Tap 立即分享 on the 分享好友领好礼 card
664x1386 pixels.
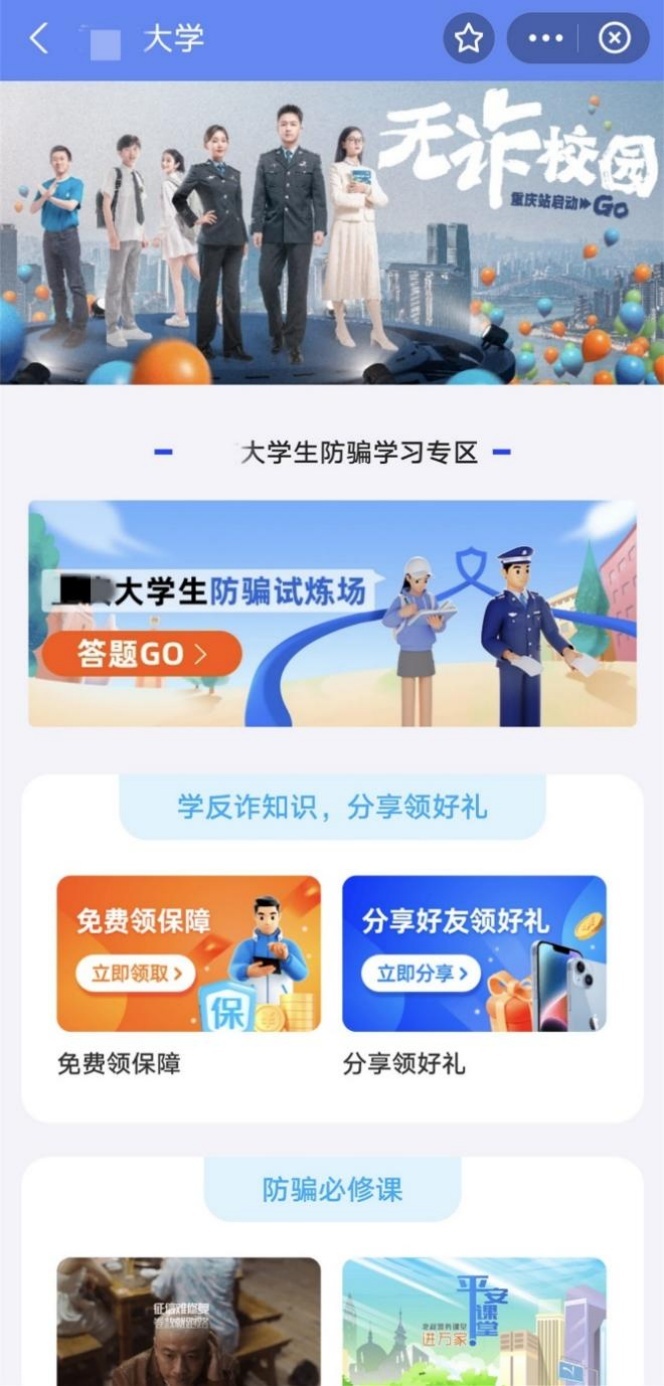pyautogui.click(x=422, y=972)
